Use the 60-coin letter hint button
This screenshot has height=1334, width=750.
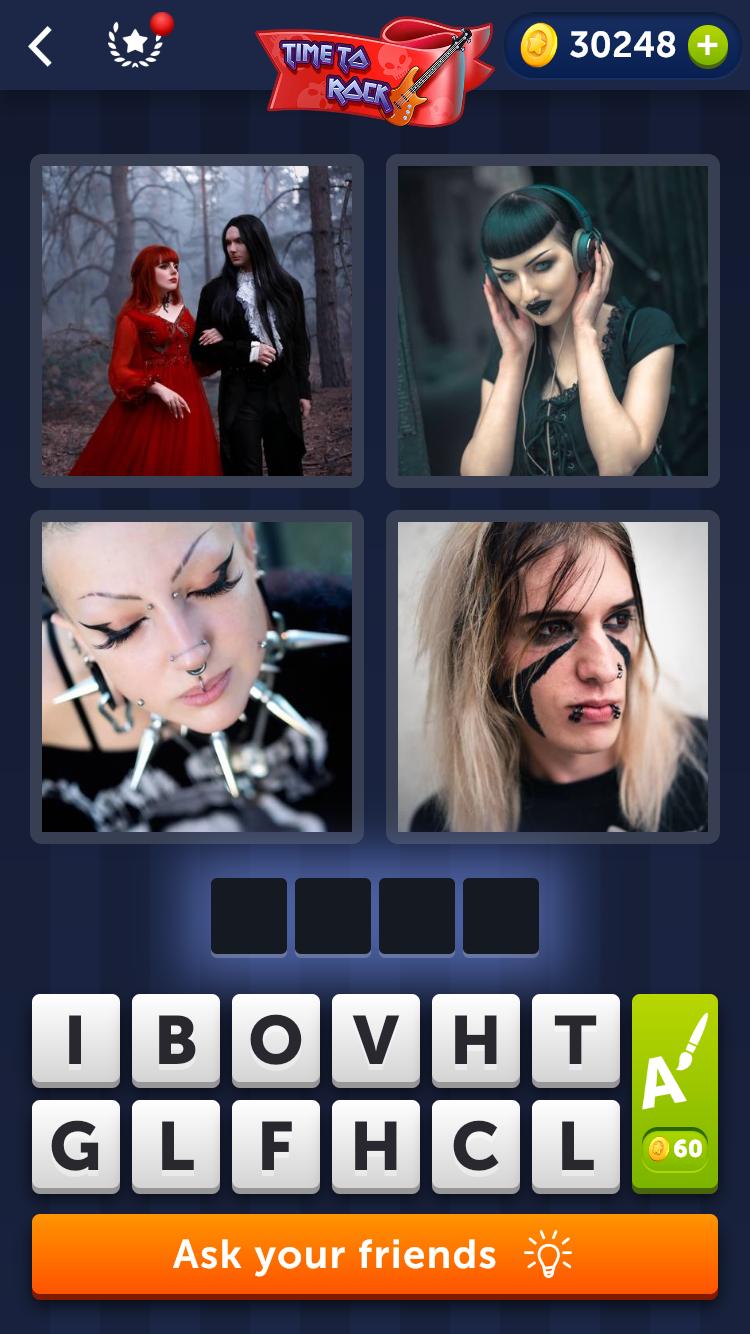[x=675, y=1092]
